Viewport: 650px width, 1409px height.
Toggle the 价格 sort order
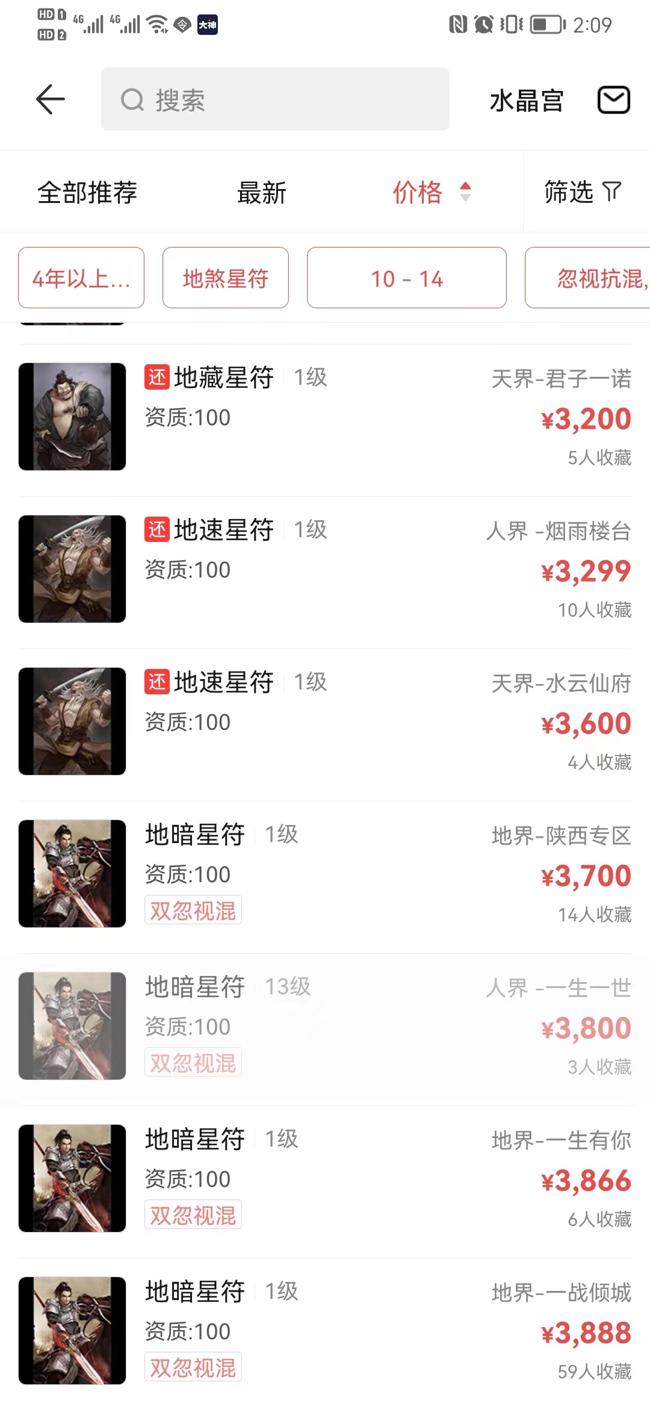(x=431, y=192)
